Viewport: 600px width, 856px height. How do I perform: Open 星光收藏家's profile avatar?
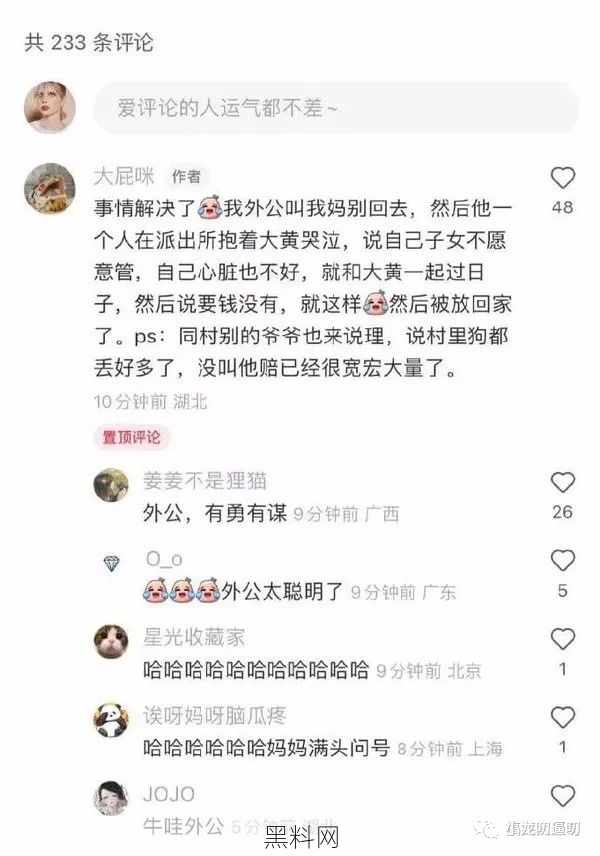[111, 641]
